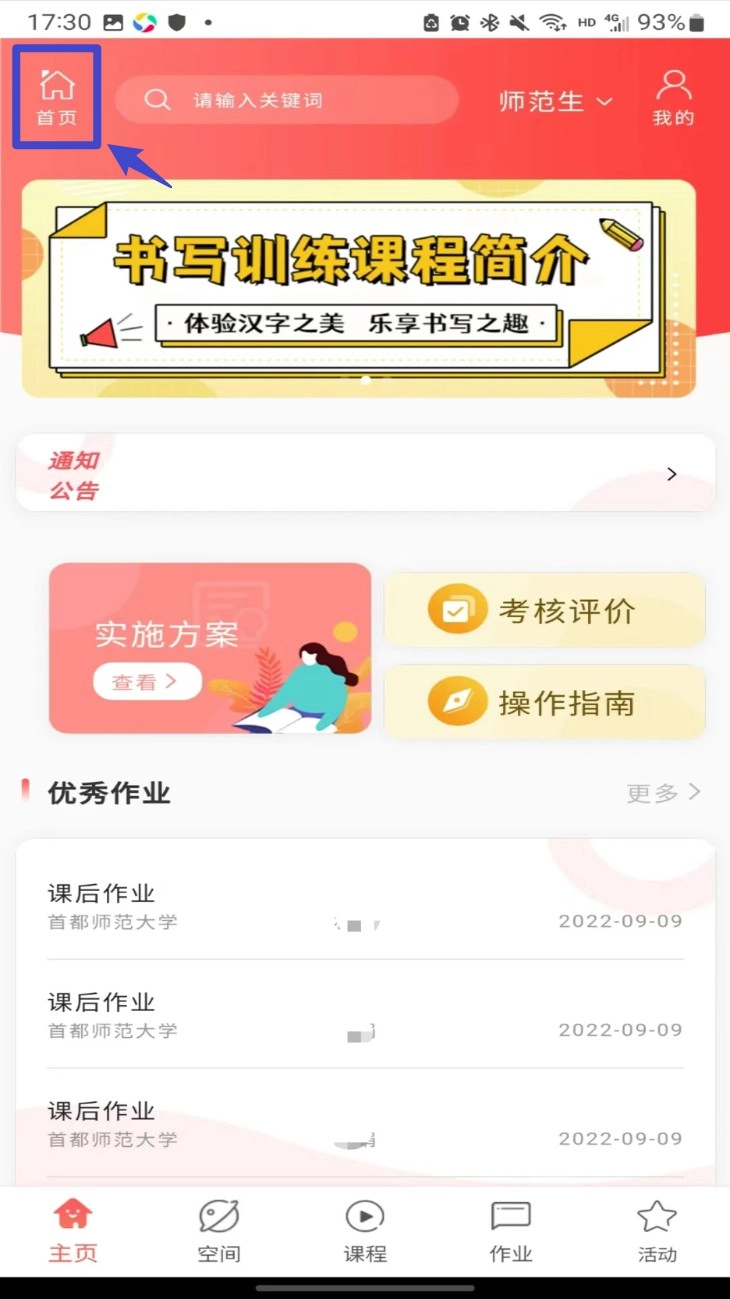Open the 作业 tab
The image size is (730, 1299).
pyautogui.click(x=511, y=1231)
